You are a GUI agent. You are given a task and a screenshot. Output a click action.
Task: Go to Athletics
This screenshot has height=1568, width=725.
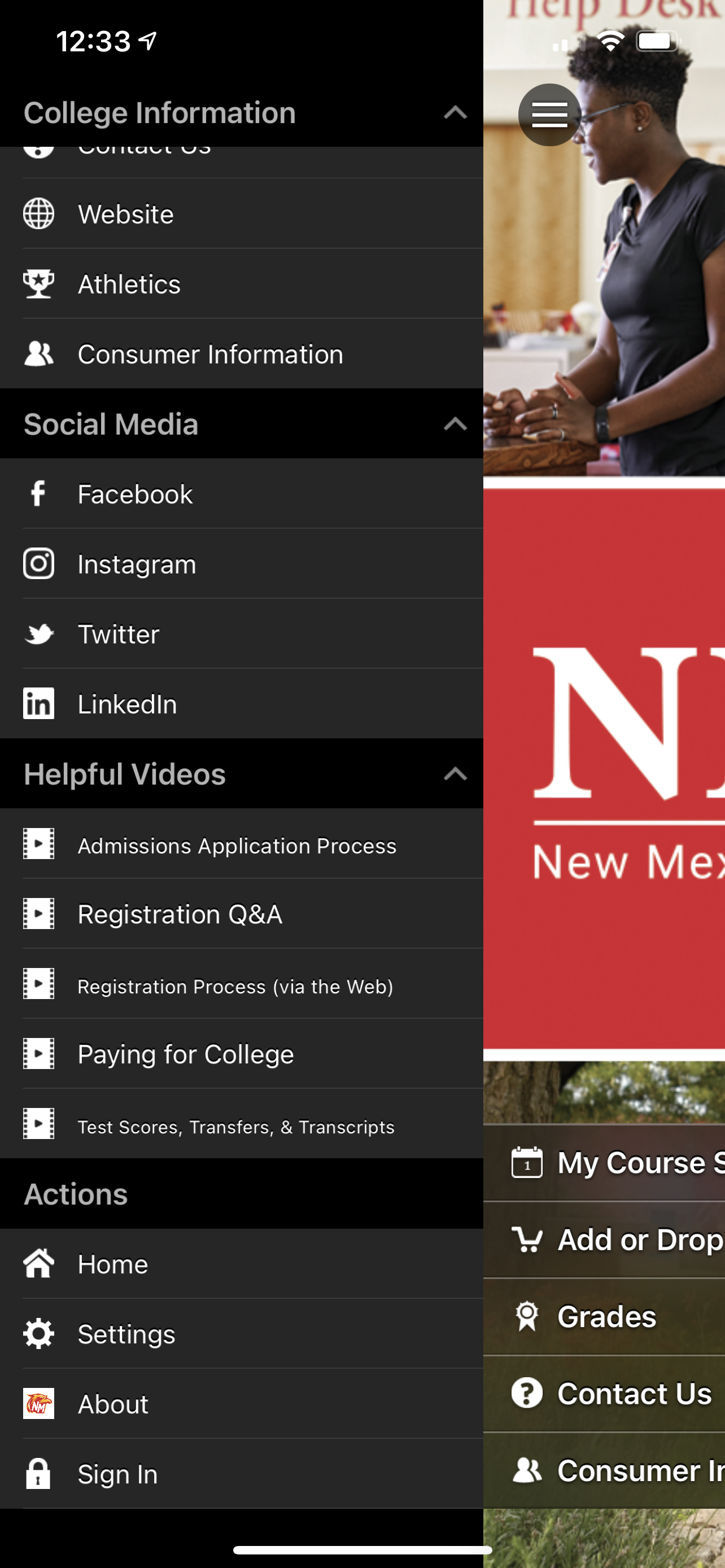pos(241,284)
